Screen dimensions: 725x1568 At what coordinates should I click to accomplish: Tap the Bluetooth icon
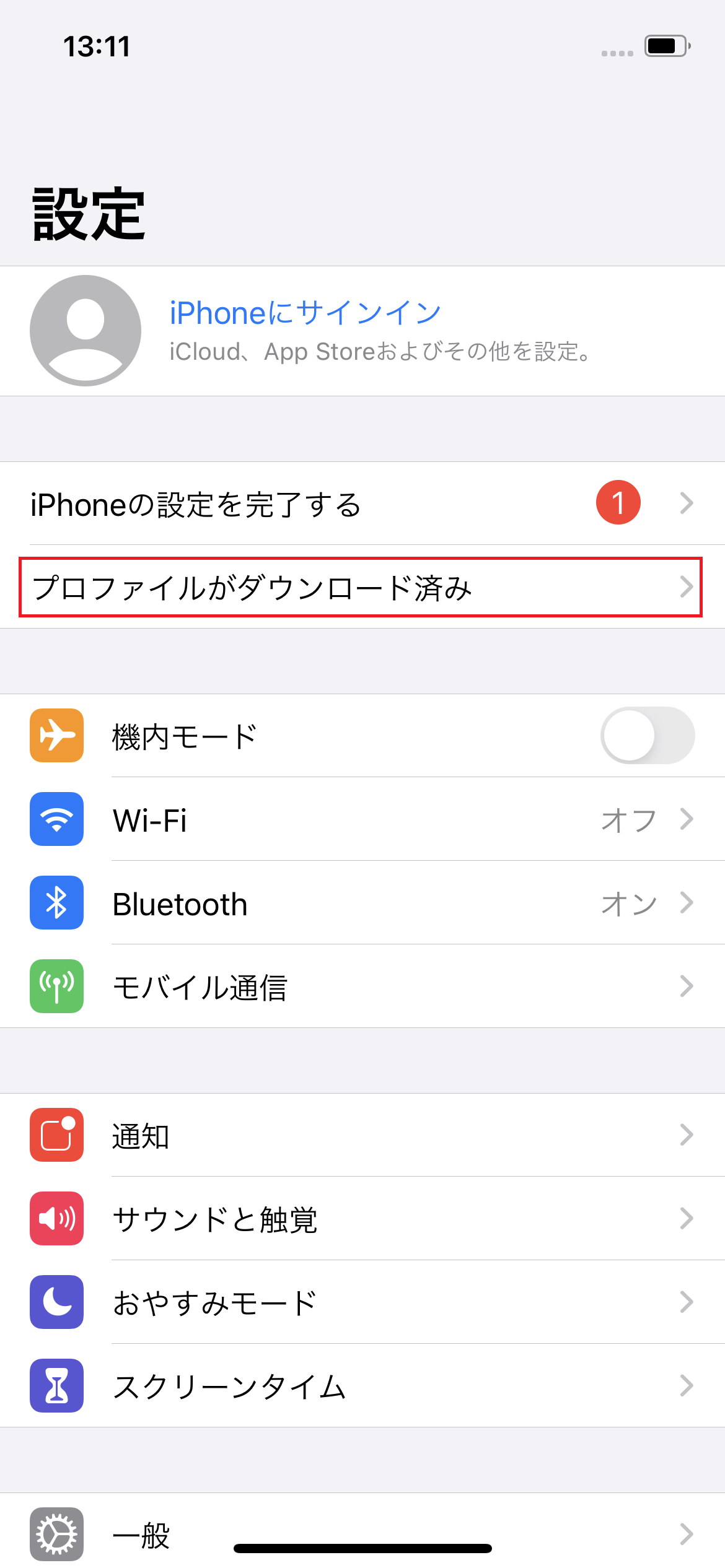(56, 904)
